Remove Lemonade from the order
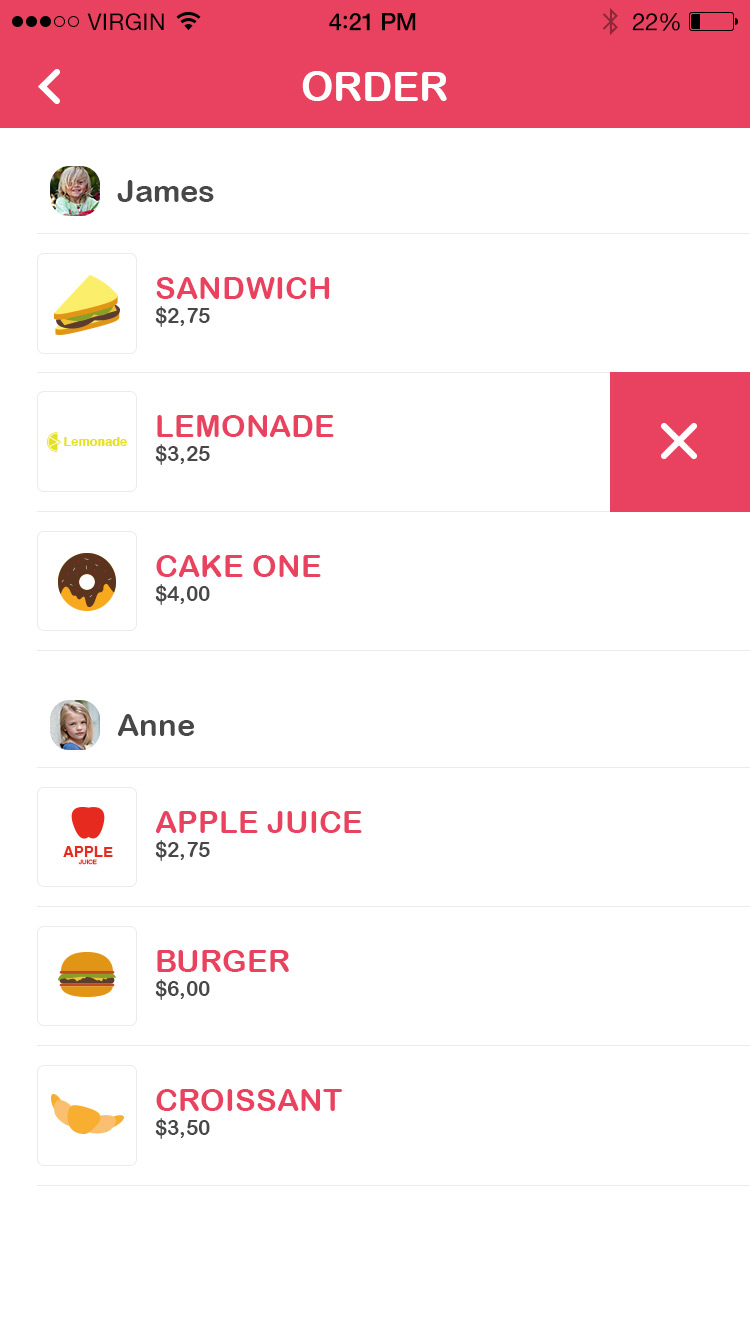Image resolution: width=750 pixels, height=1334 pixels. [x=679, y=441]
